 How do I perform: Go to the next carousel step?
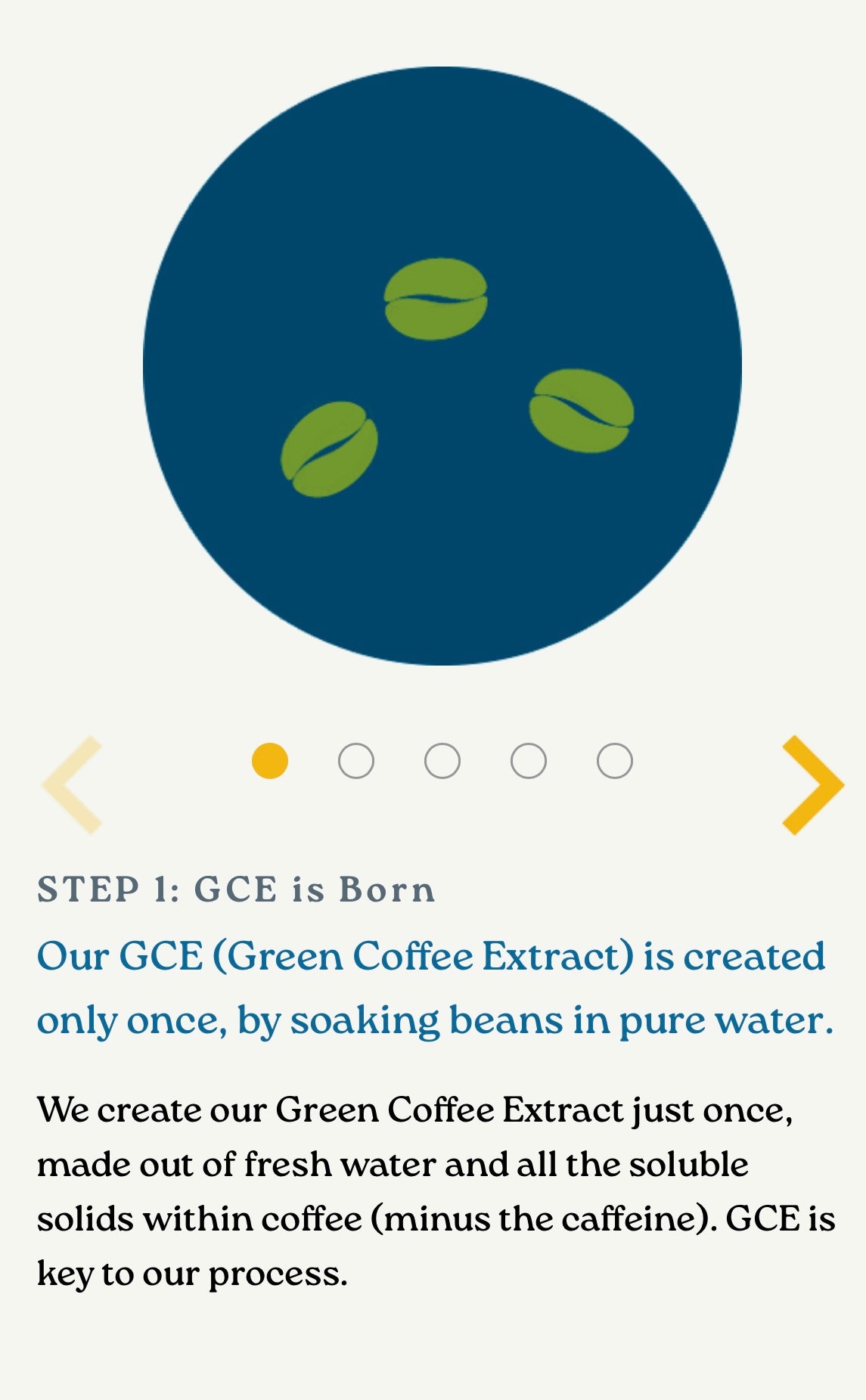click(x=812, y=784)
